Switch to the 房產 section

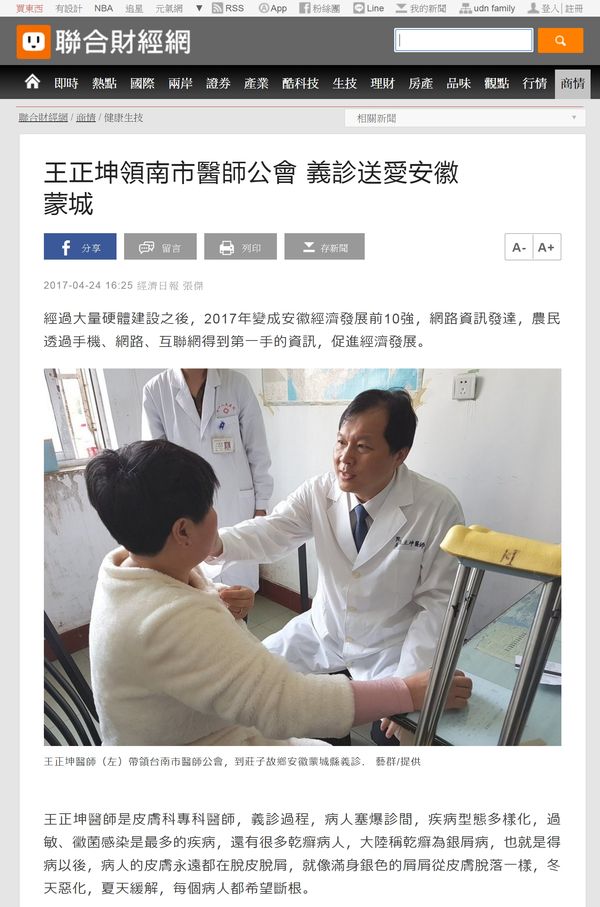(x=420, y=84)
